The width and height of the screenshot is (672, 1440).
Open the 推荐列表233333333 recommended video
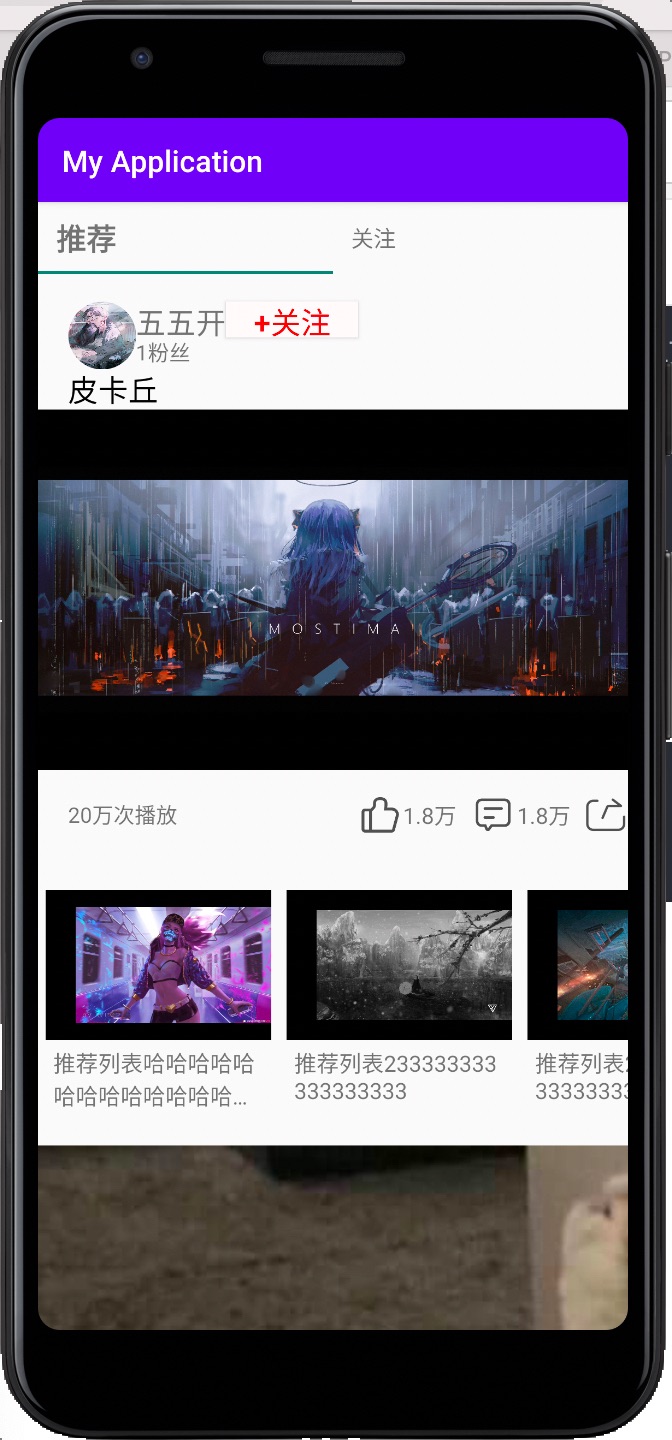point(399,965)
